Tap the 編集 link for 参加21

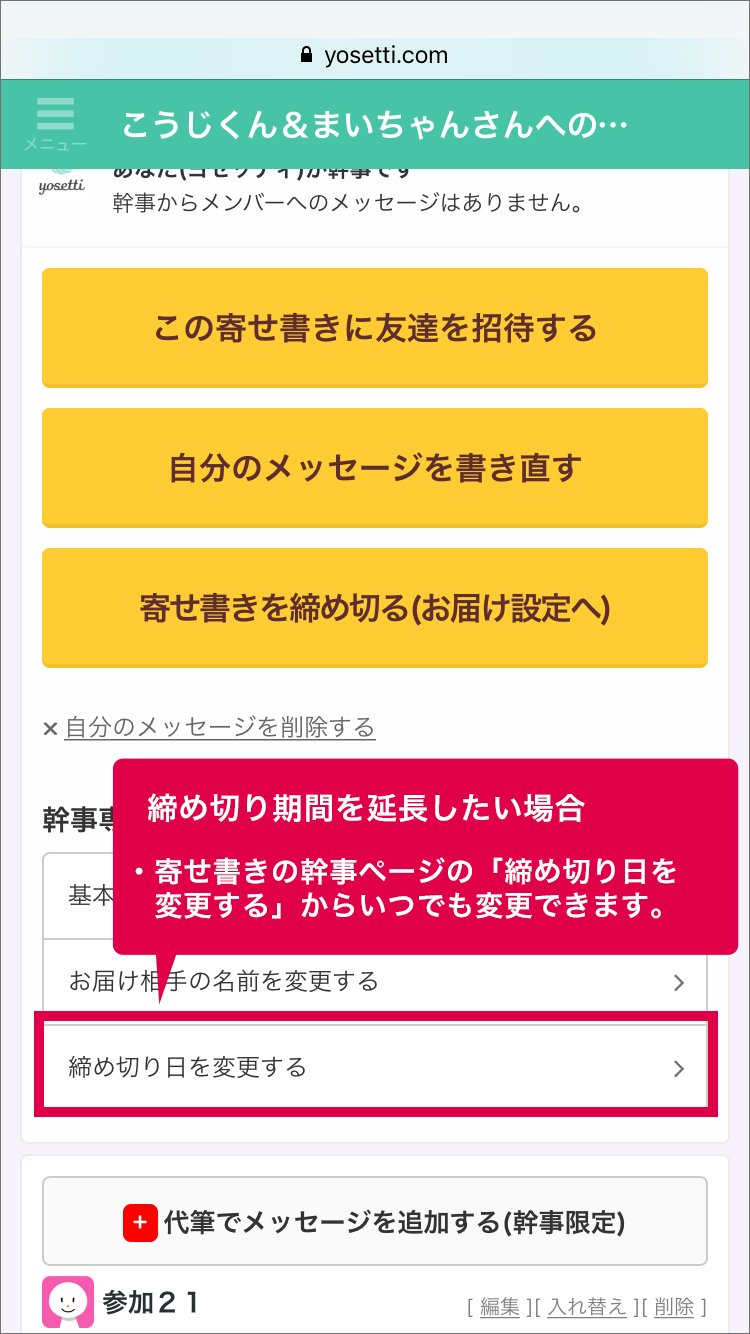pos(500,1306)
